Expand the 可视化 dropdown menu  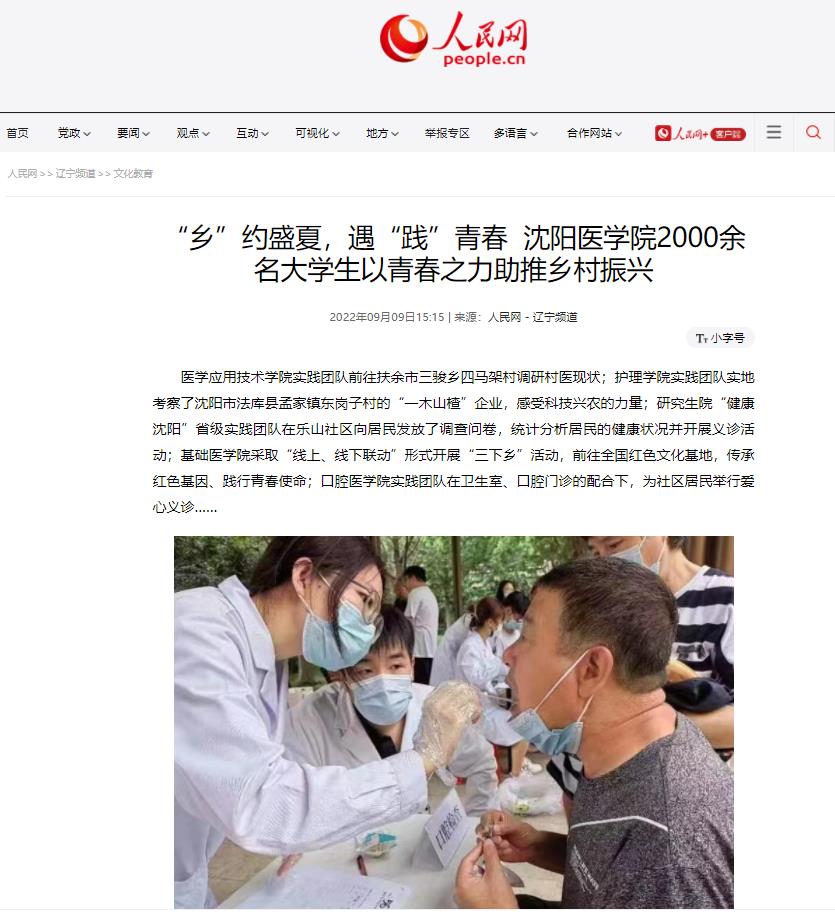coord(317,134)
